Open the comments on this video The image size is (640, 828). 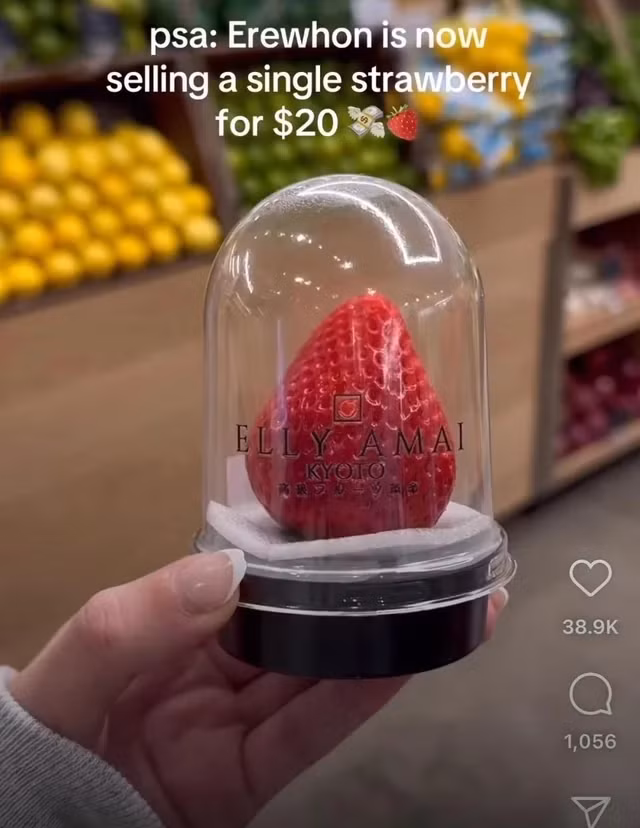590,693
